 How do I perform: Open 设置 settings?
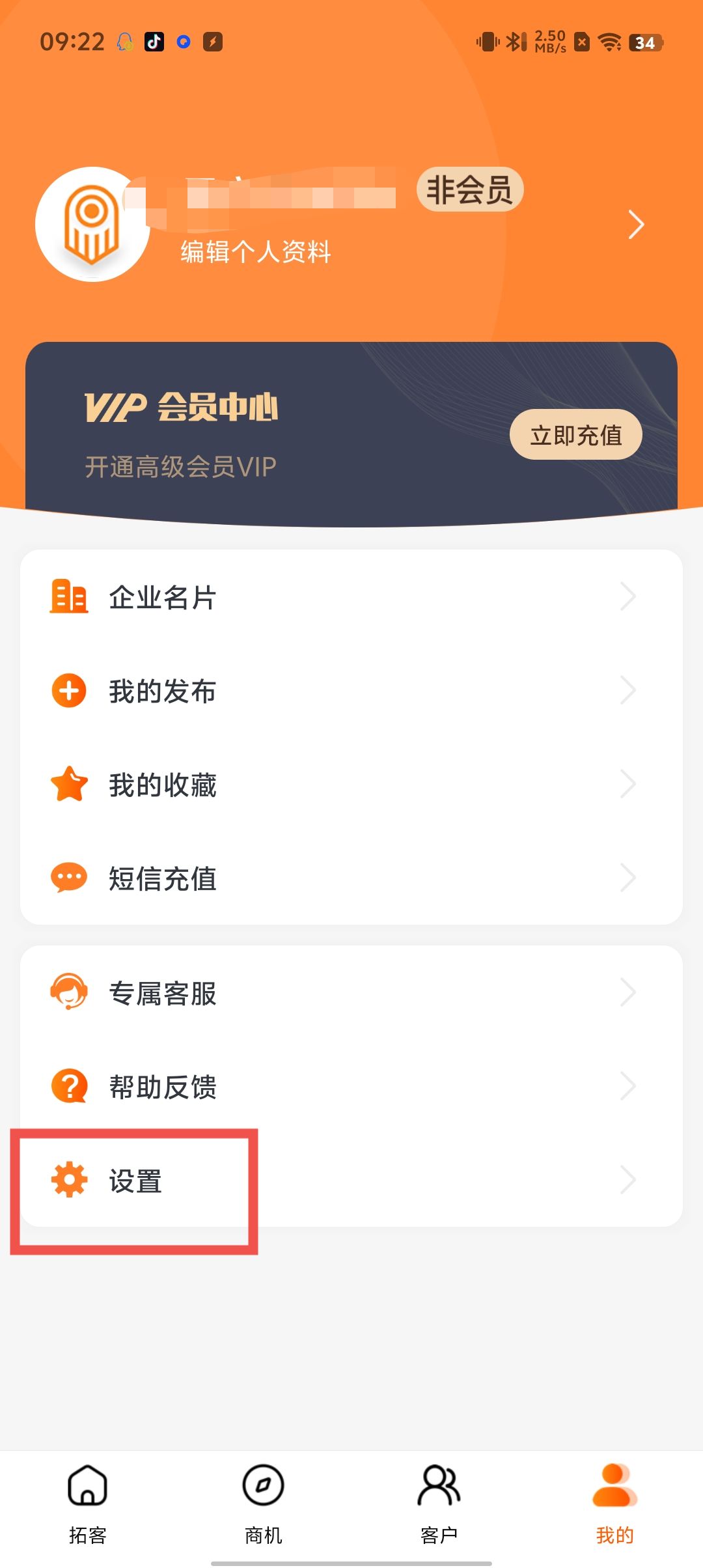[x=351, y=1180]
